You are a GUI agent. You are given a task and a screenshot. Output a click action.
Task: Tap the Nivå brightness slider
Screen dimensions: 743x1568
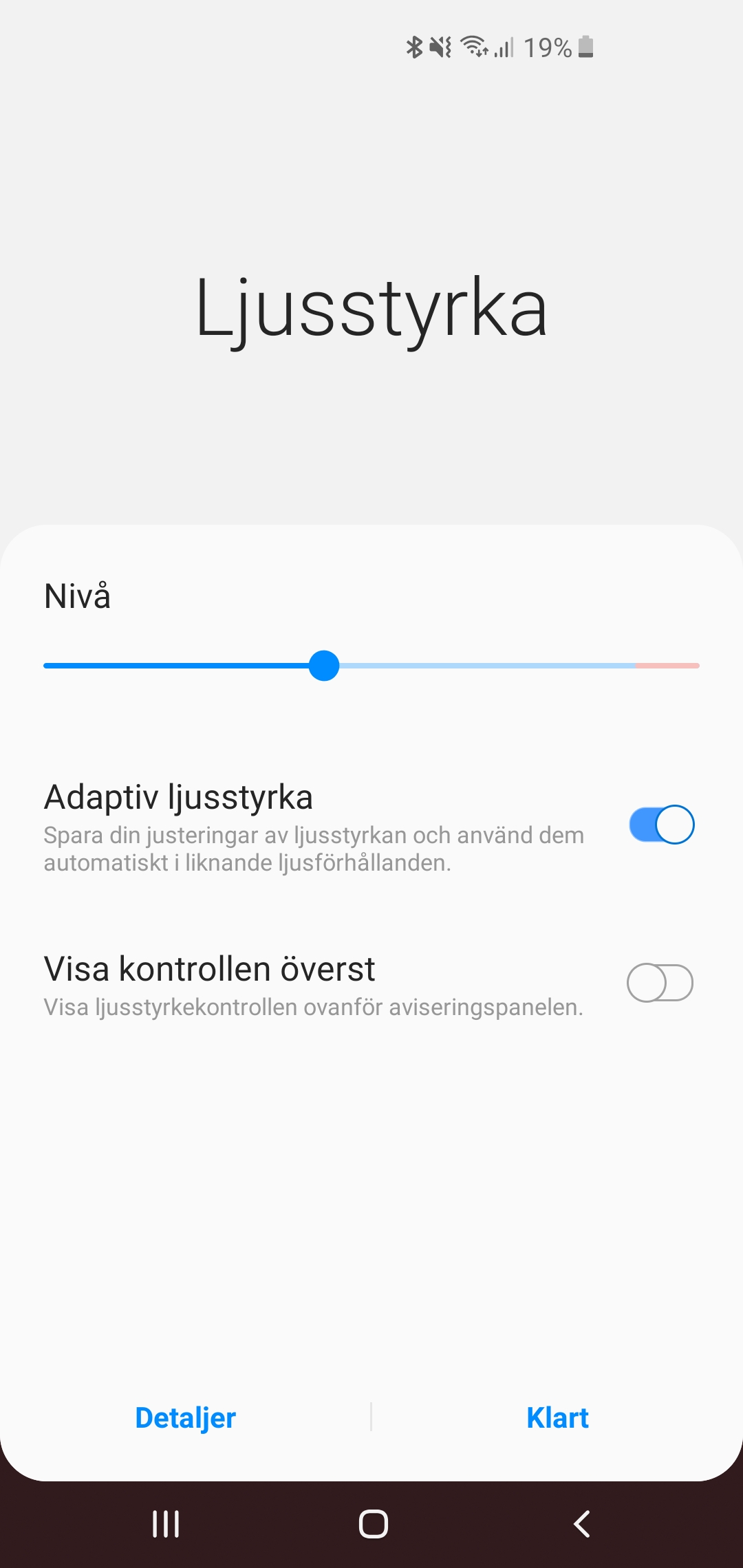tap(371, 666)
